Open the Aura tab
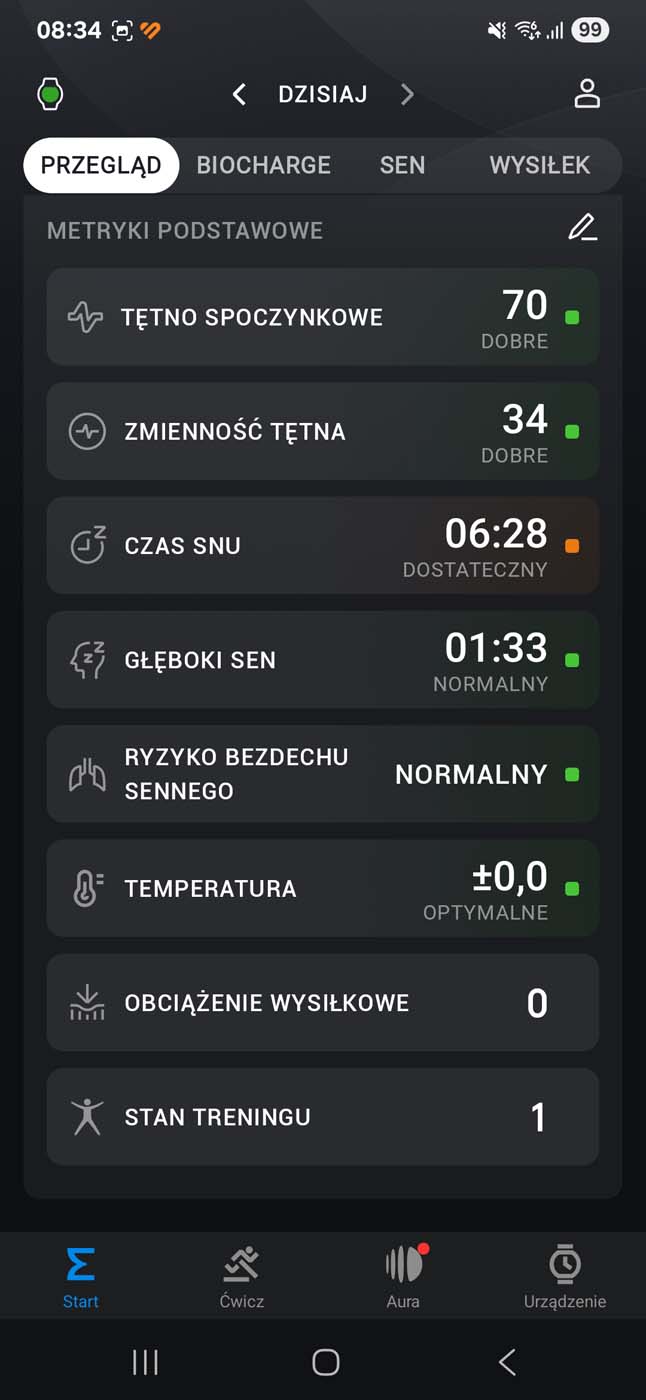 [x=403, y=1277]
